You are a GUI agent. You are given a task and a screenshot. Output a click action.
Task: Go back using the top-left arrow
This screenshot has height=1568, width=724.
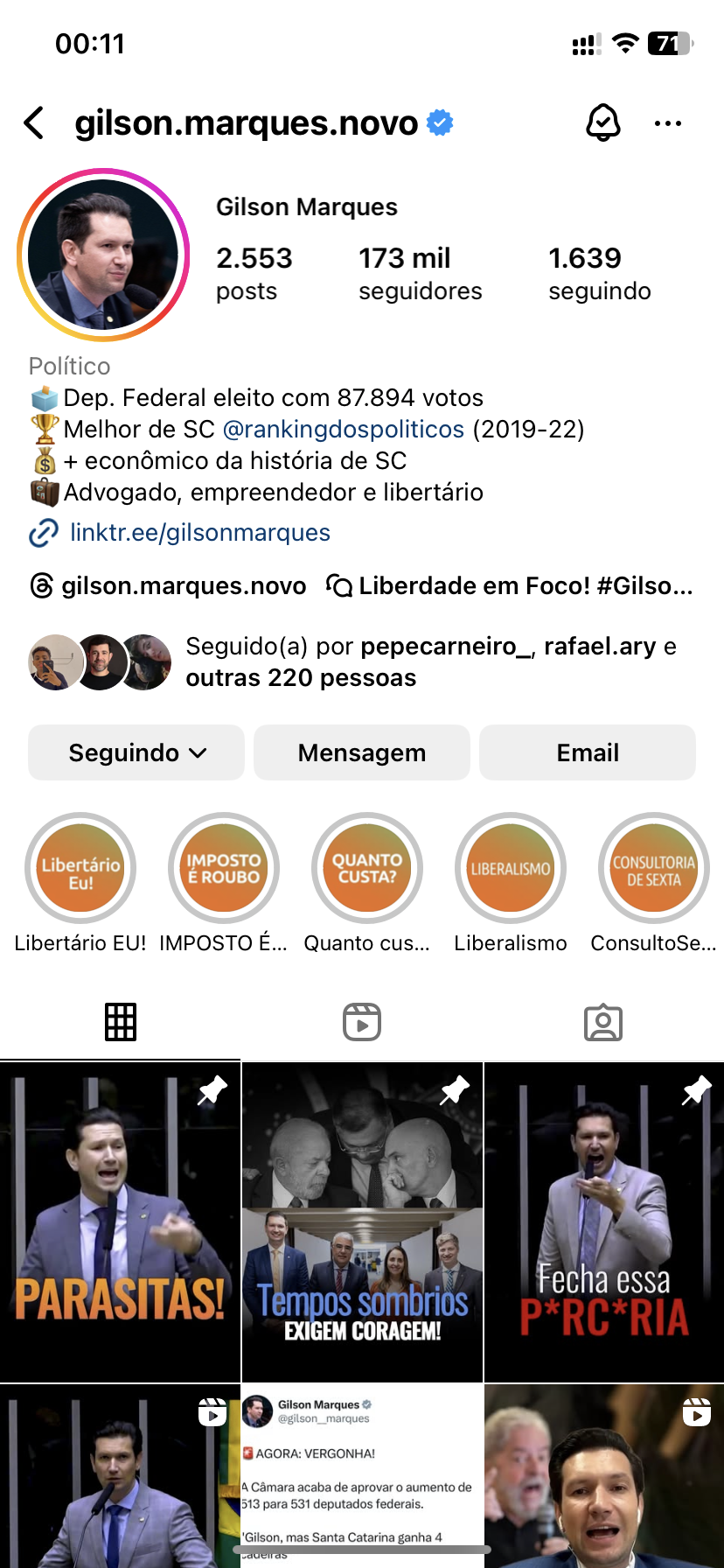click(34, 123)
